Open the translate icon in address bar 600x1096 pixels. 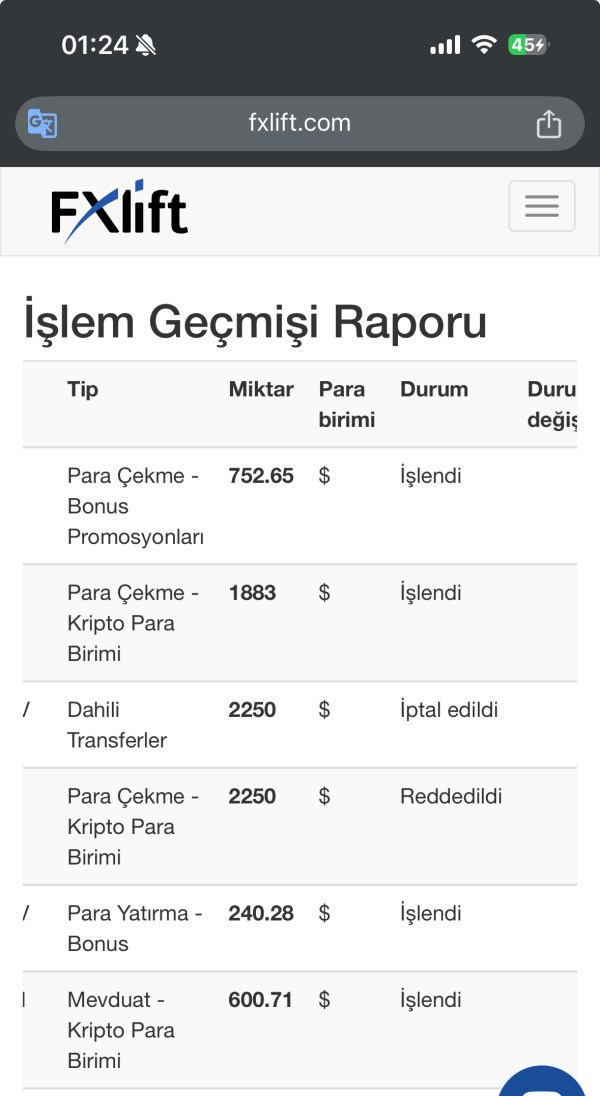pos(42,124)
